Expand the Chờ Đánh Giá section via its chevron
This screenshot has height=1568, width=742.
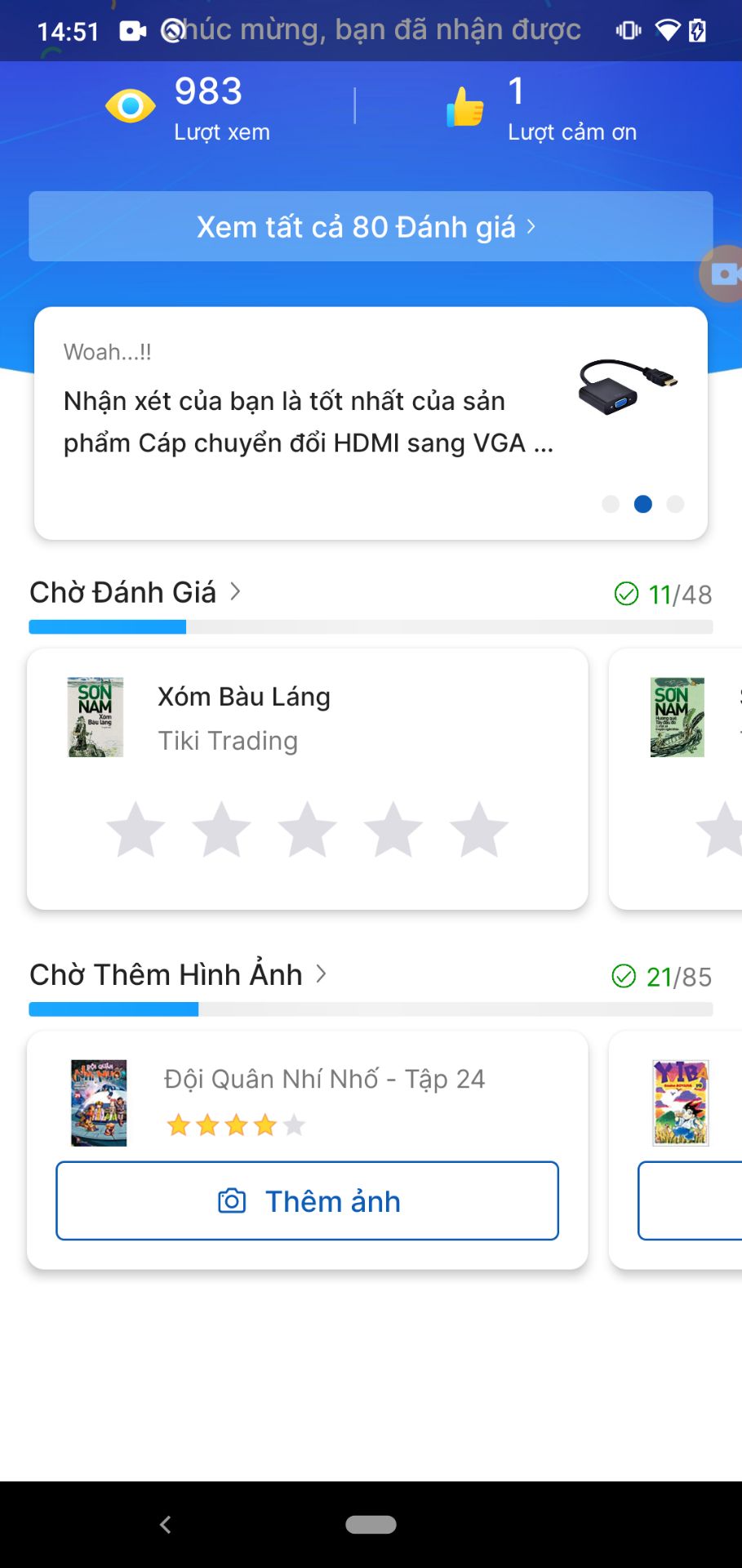click(234, 592)
